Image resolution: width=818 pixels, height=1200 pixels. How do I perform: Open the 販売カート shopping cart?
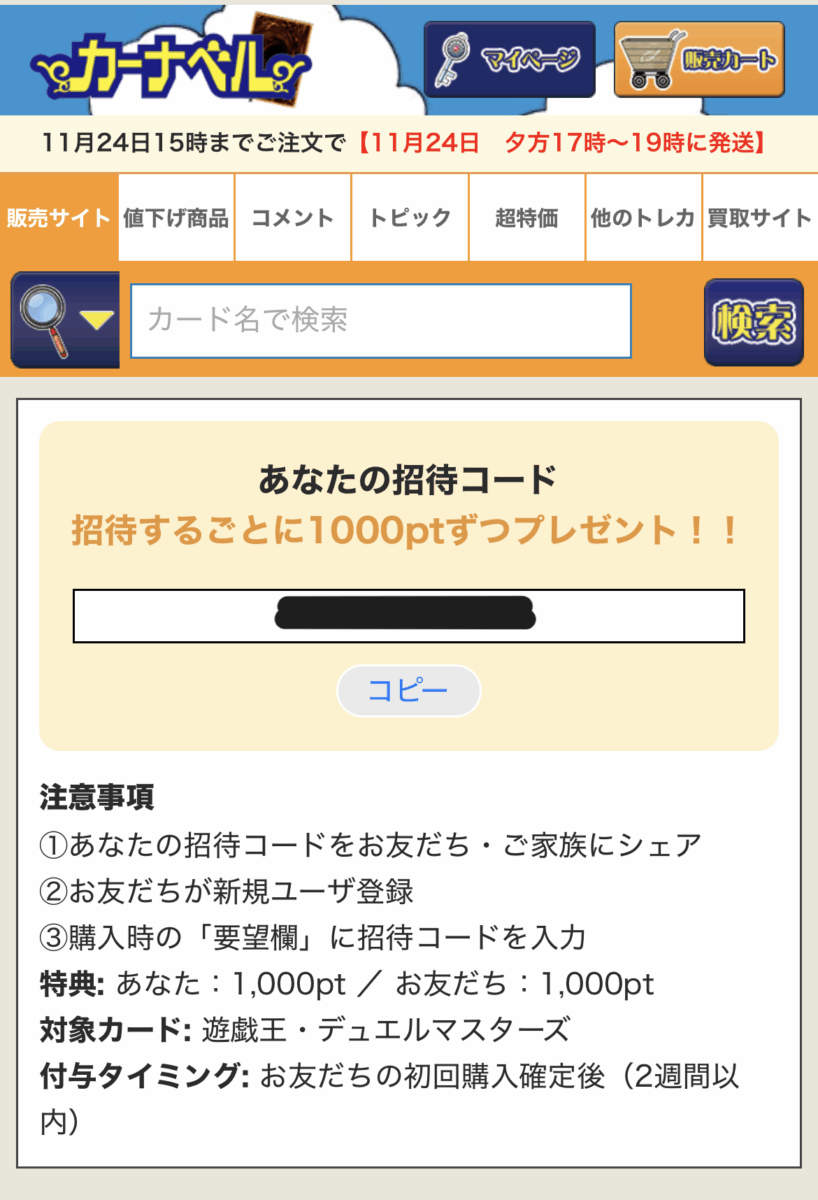pyautogui.click(x=699, y=60)
